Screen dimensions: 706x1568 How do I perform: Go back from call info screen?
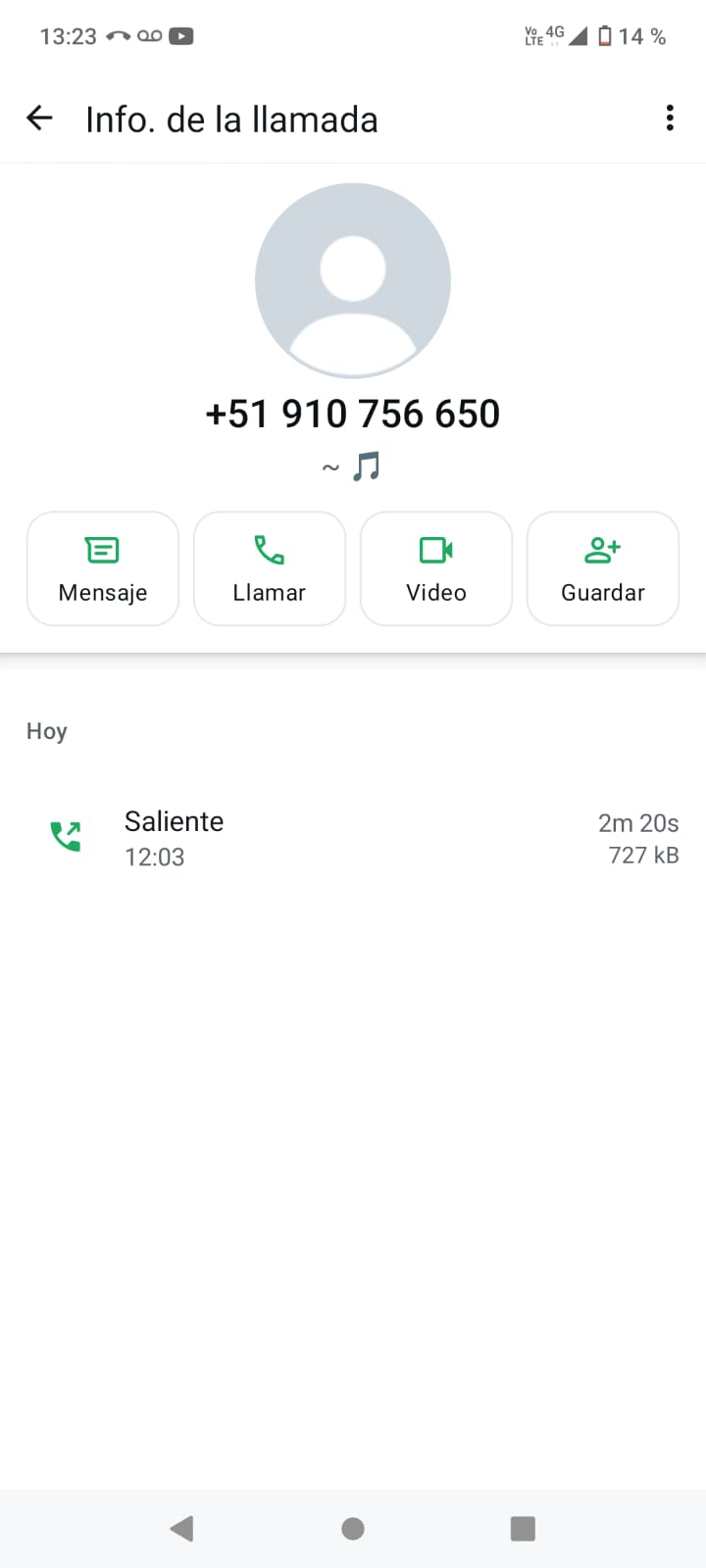click(x=39, y=119)
